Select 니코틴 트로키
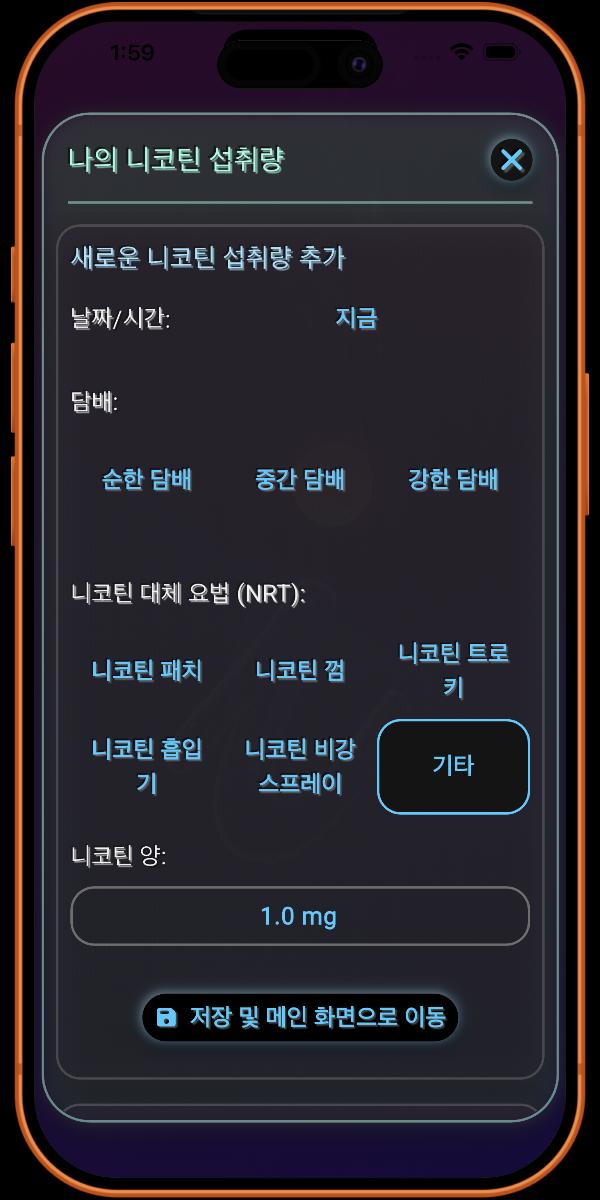Image resolution: width=600 pixels, height=1200 pixels. point(453,670)
